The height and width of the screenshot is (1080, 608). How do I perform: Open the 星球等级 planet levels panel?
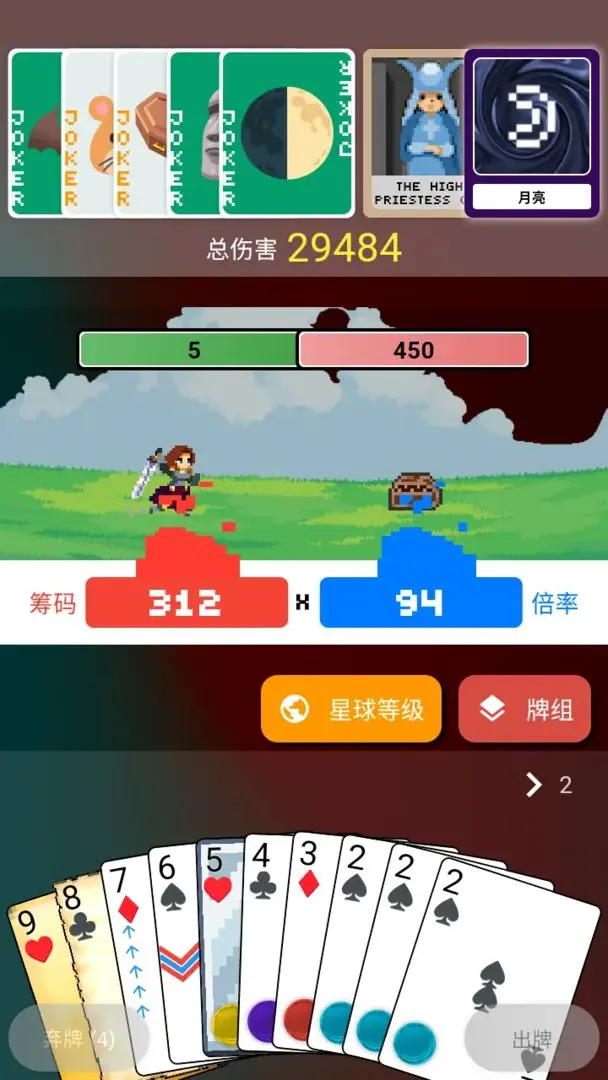pyautogui.click(x=351, y=709)
